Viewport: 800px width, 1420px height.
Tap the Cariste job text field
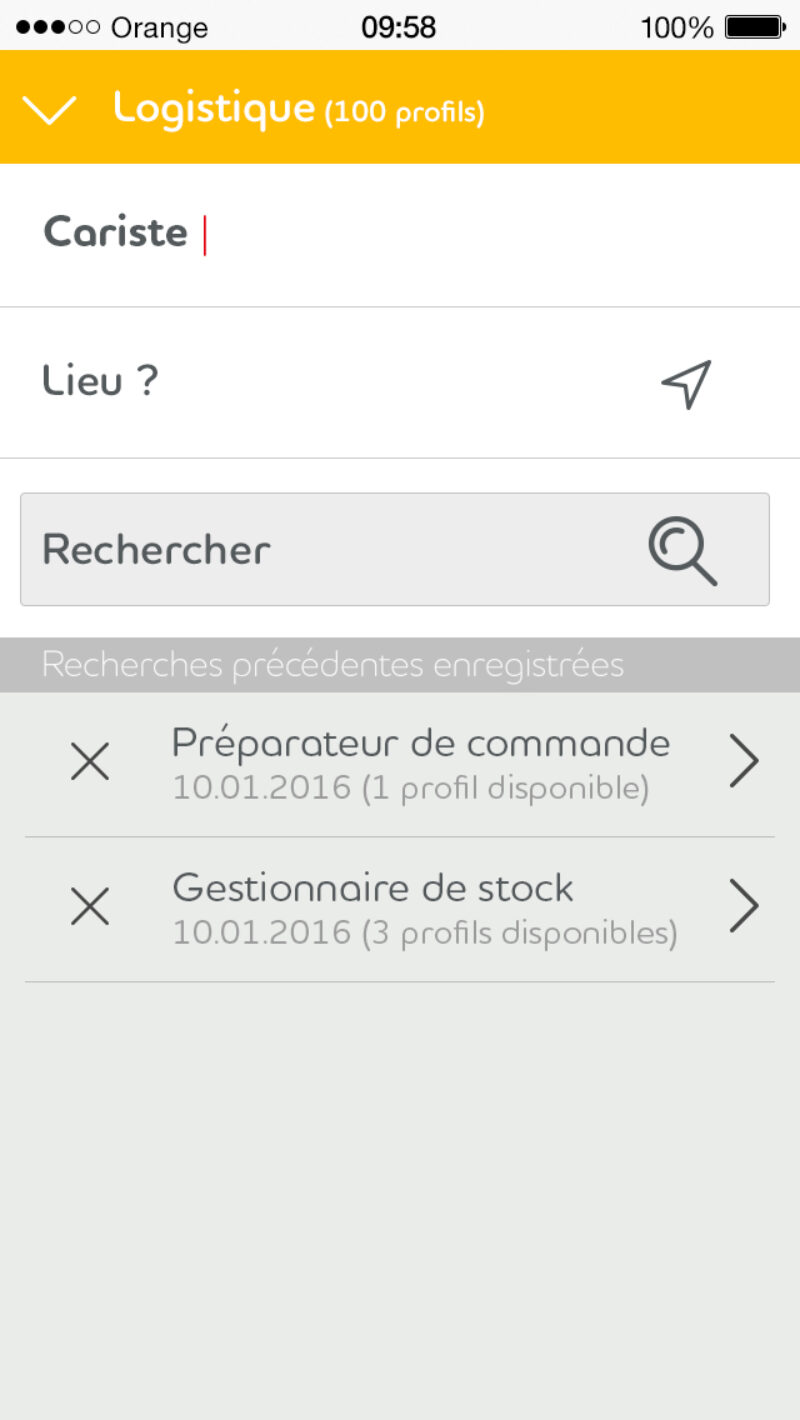pos(400,234)
